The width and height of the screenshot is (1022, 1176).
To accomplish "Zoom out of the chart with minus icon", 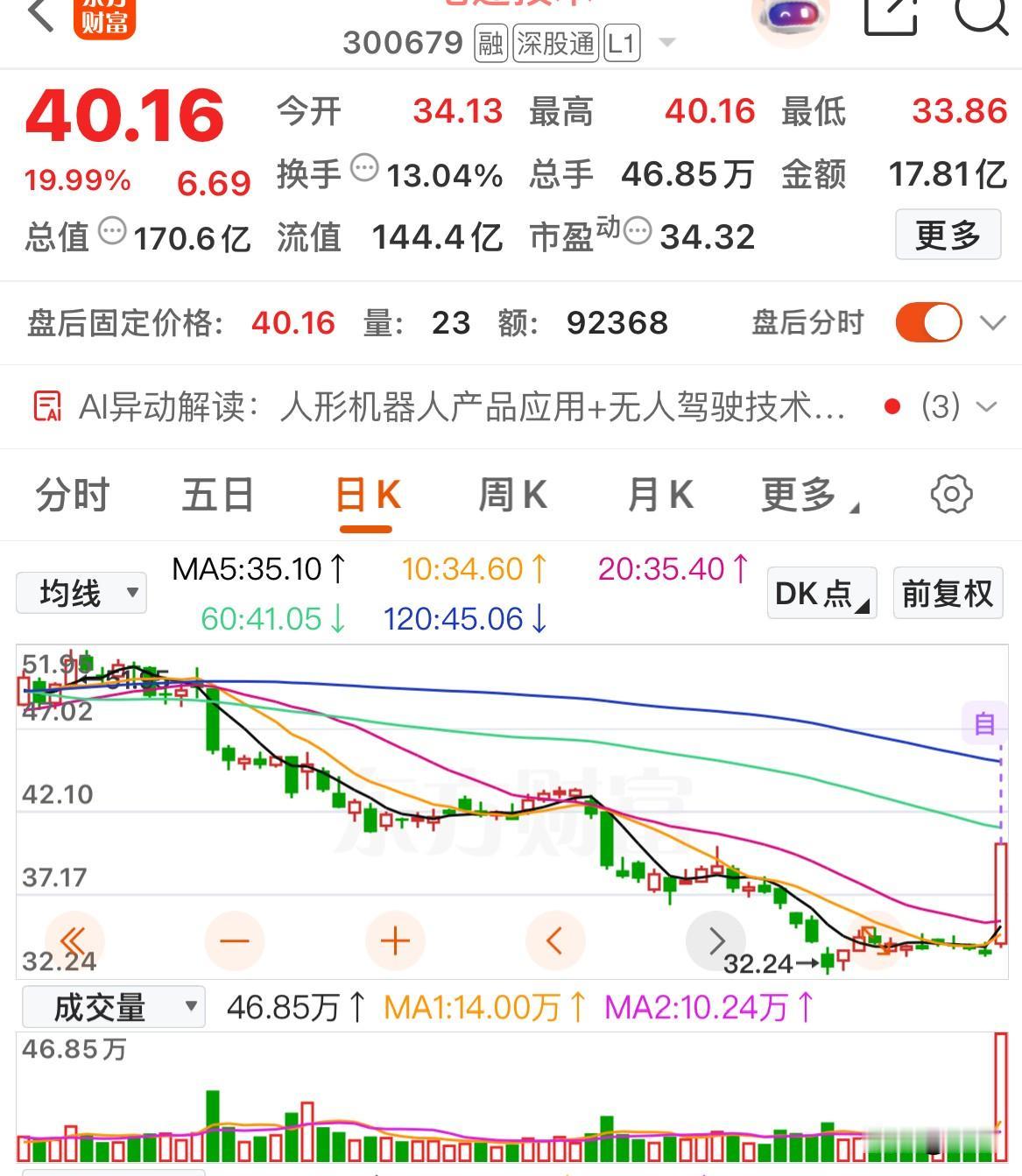I will [234, 940].
